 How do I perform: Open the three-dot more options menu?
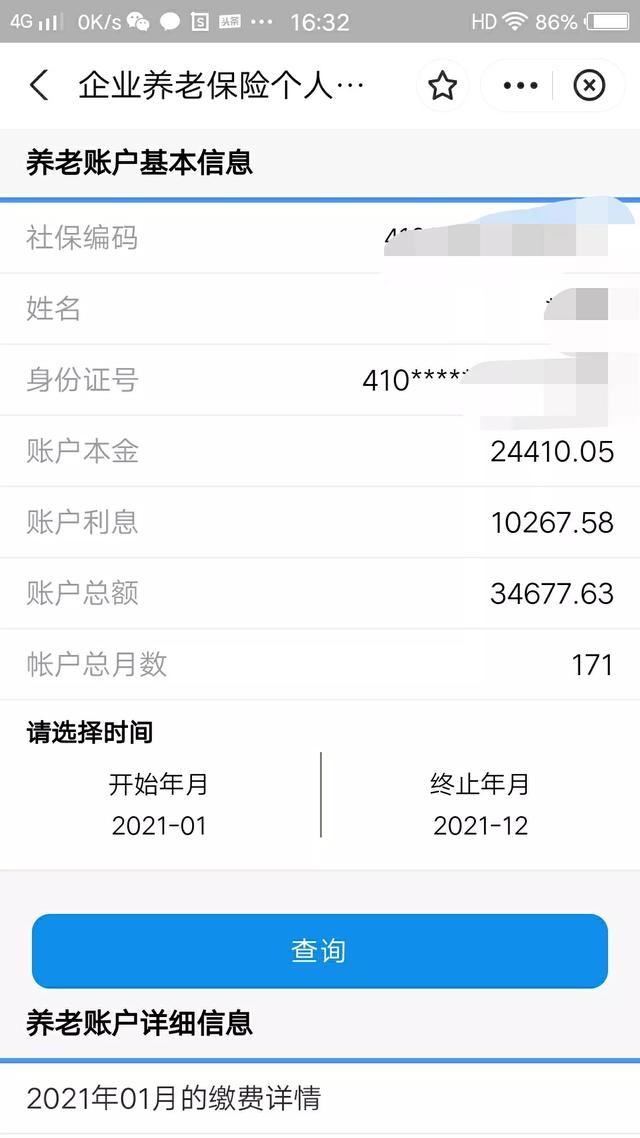tap(520, 87)
